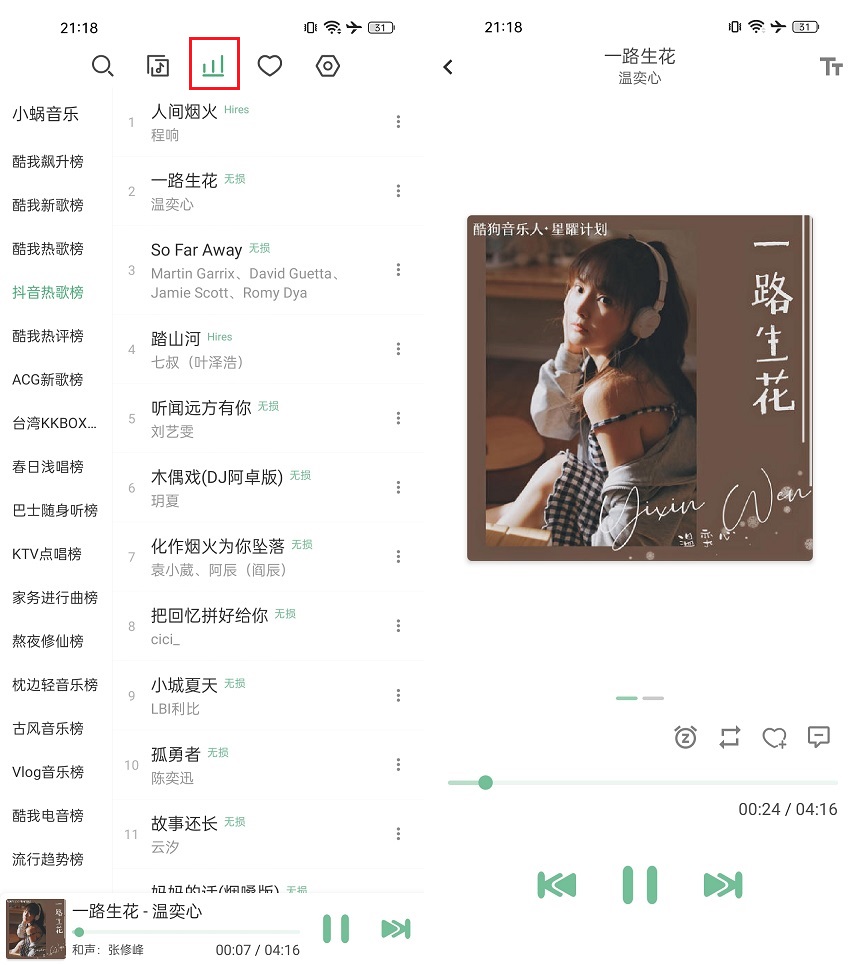864x965 pixels.
Task: Open more options for 孤勇者
Action: 398,765
